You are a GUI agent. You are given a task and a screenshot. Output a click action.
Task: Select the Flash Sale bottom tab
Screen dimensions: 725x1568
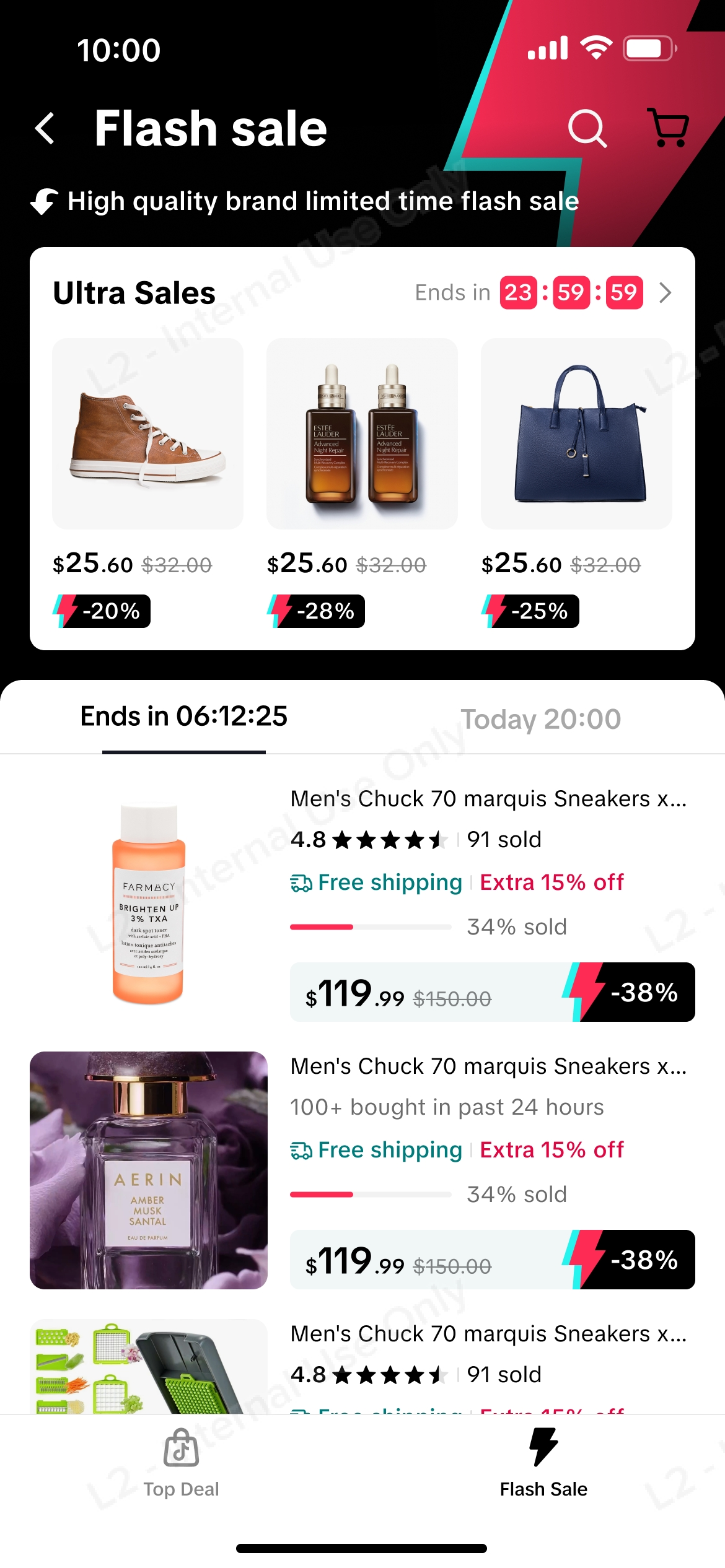click(x=543, y=1463)
